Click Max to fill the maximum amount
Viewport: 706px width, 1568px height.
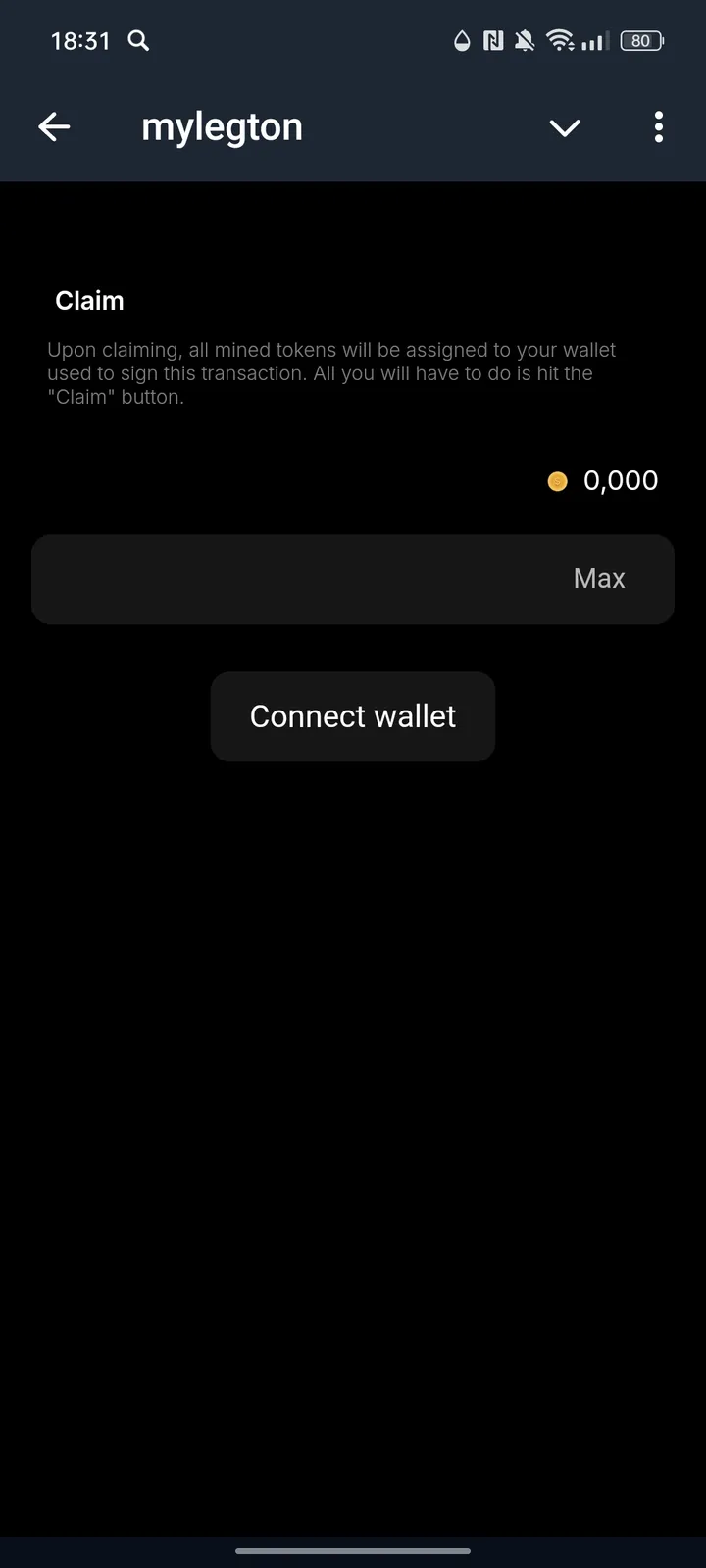pyautogui.click(x=598, y=578)
